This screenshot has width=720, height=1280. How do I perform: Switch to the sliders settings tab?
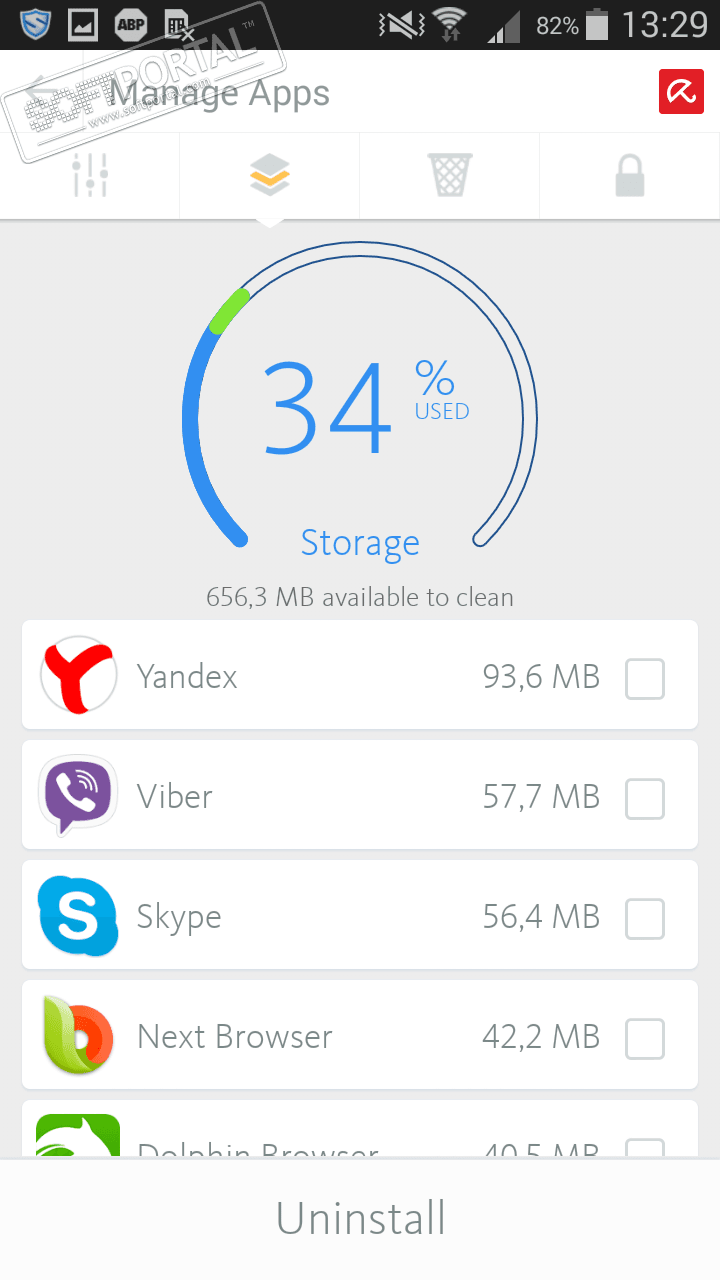[x=90, y=176]
